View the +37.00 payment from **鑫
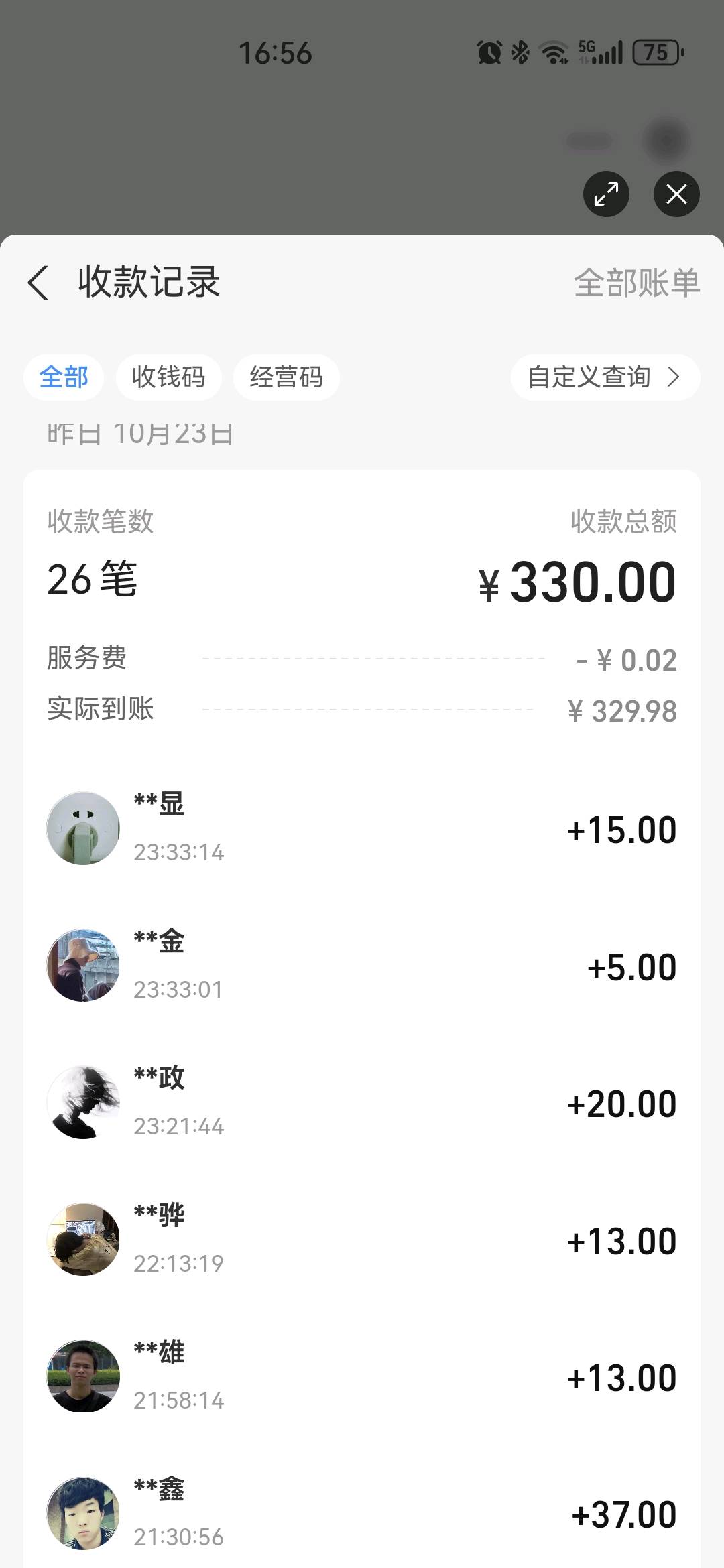This screenshot has height=1568, width=724. [x=362, y=1514]
